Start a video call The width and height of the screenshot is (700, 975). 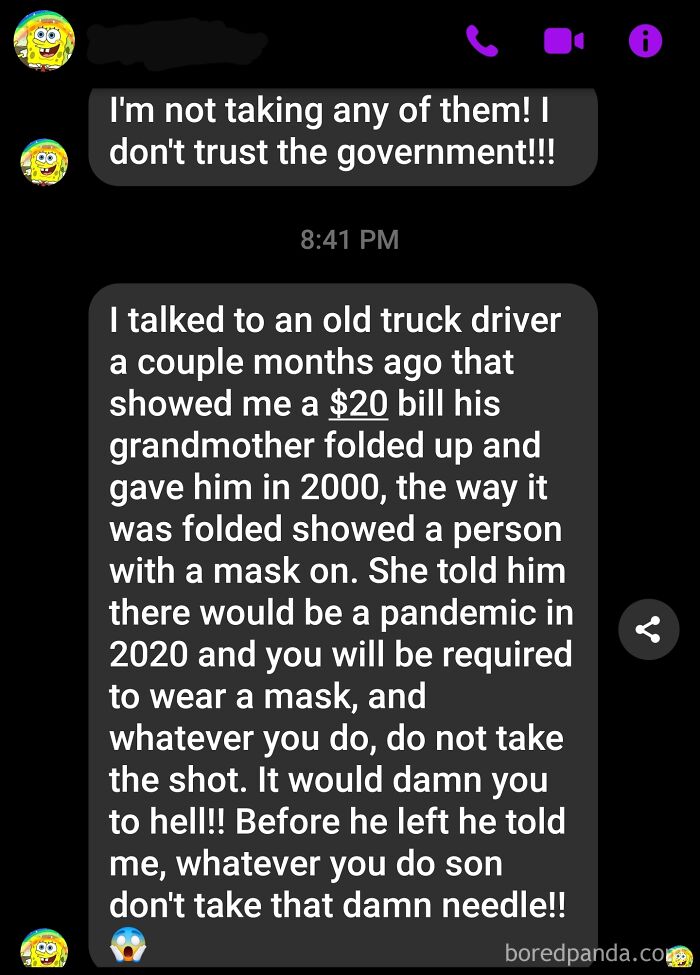coord(563,41)
